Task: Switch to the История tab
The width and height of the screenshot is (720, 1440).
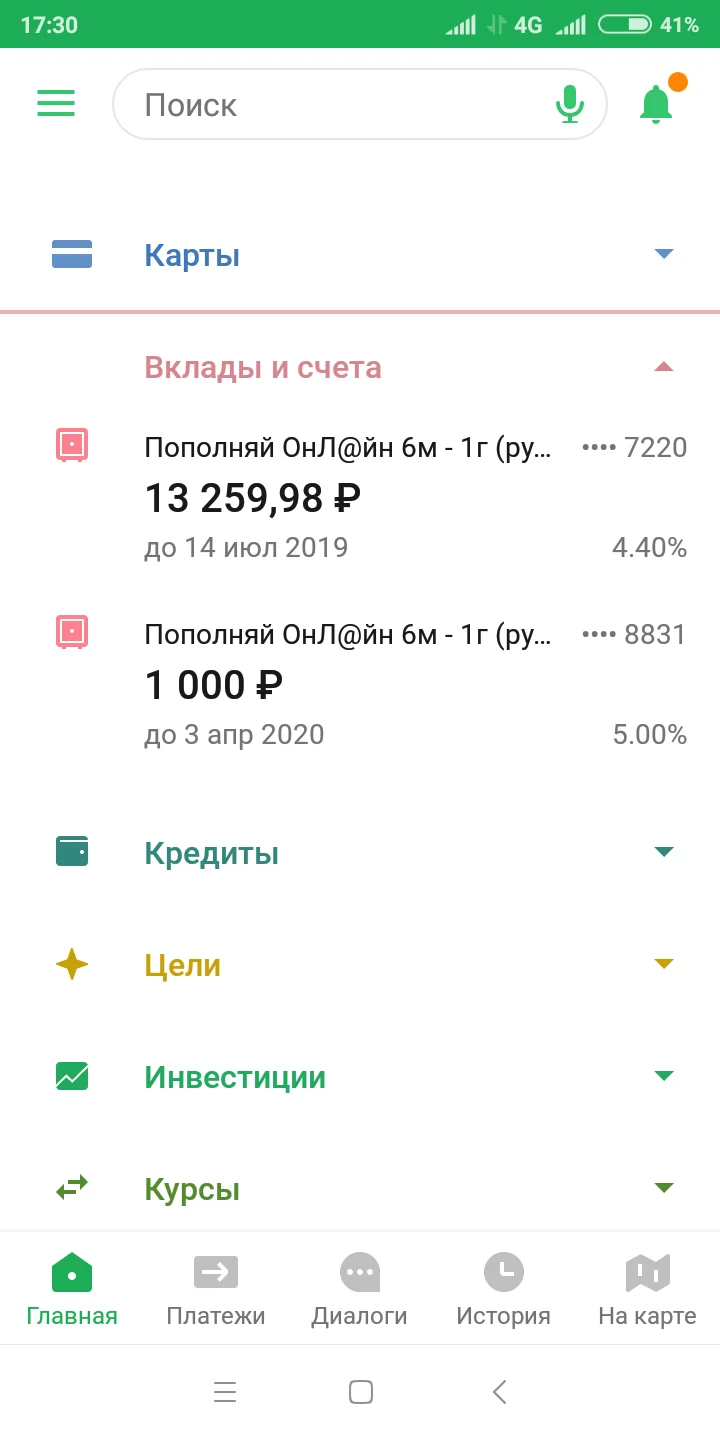Action: click(503, 1288)
